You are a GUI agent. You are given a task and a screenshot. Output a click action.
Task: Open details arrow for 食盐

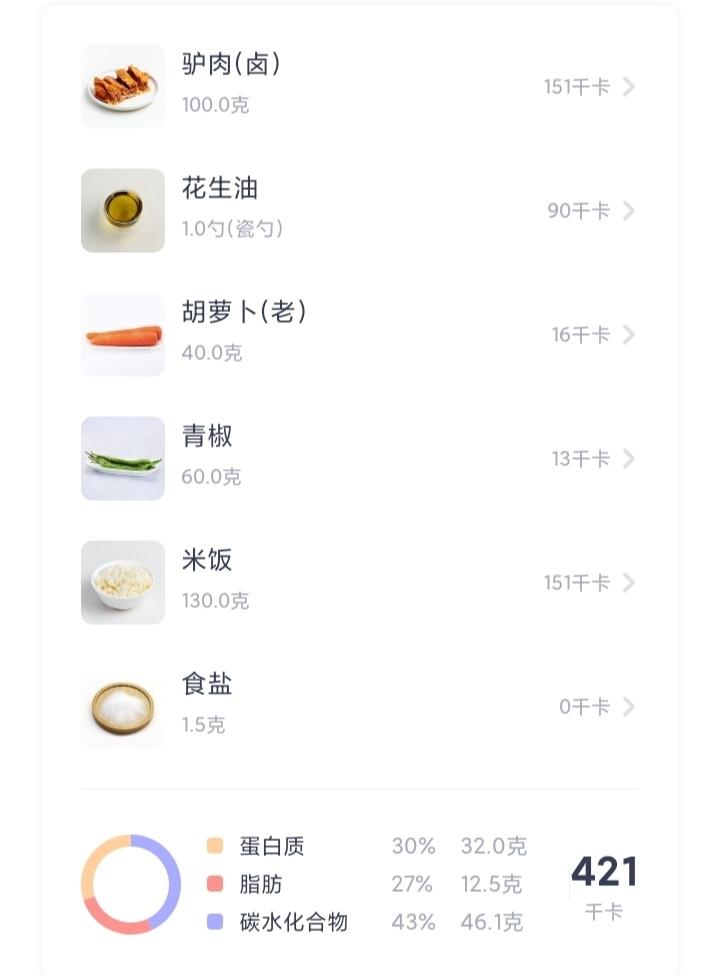(x=629, y=707)
